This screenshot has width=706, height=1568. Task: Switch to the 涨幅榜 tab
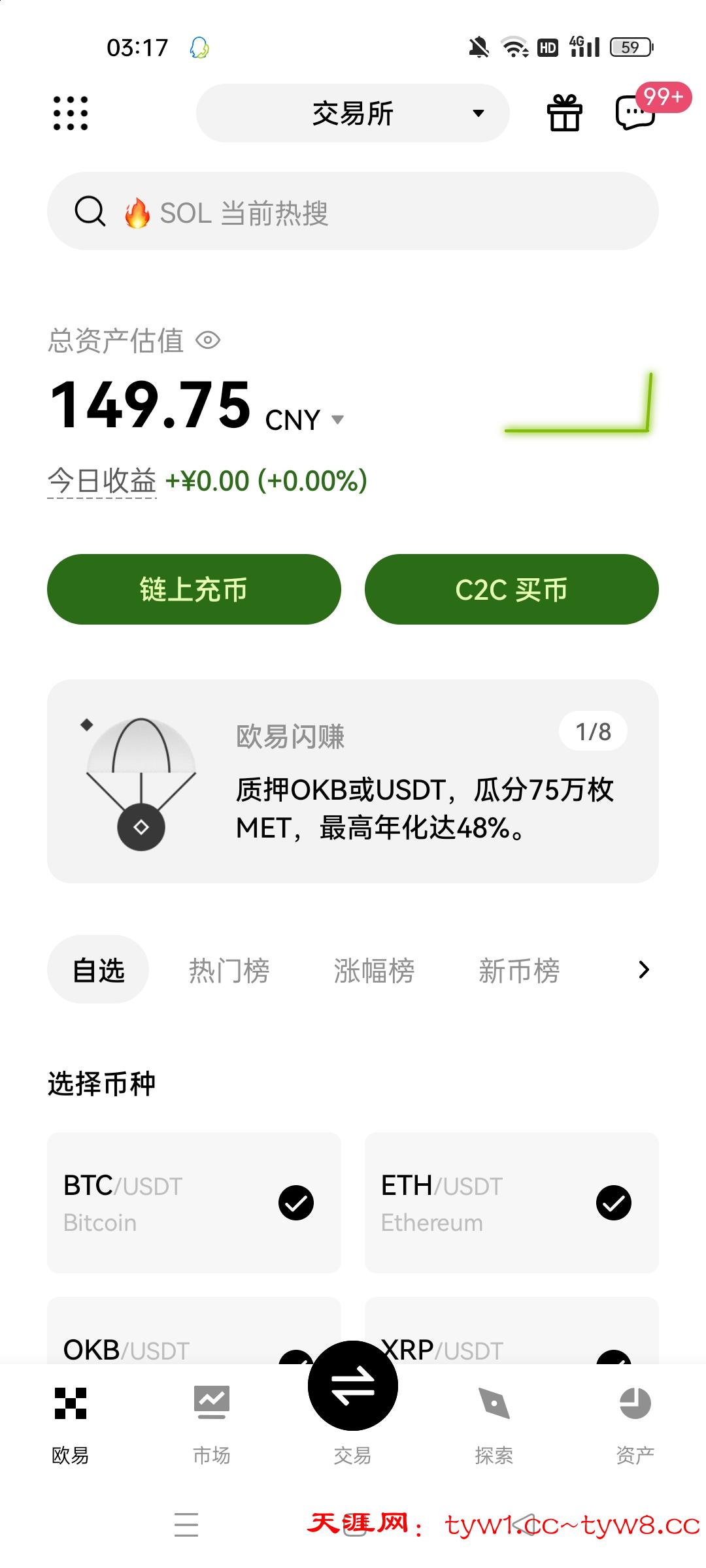(374, 970)
